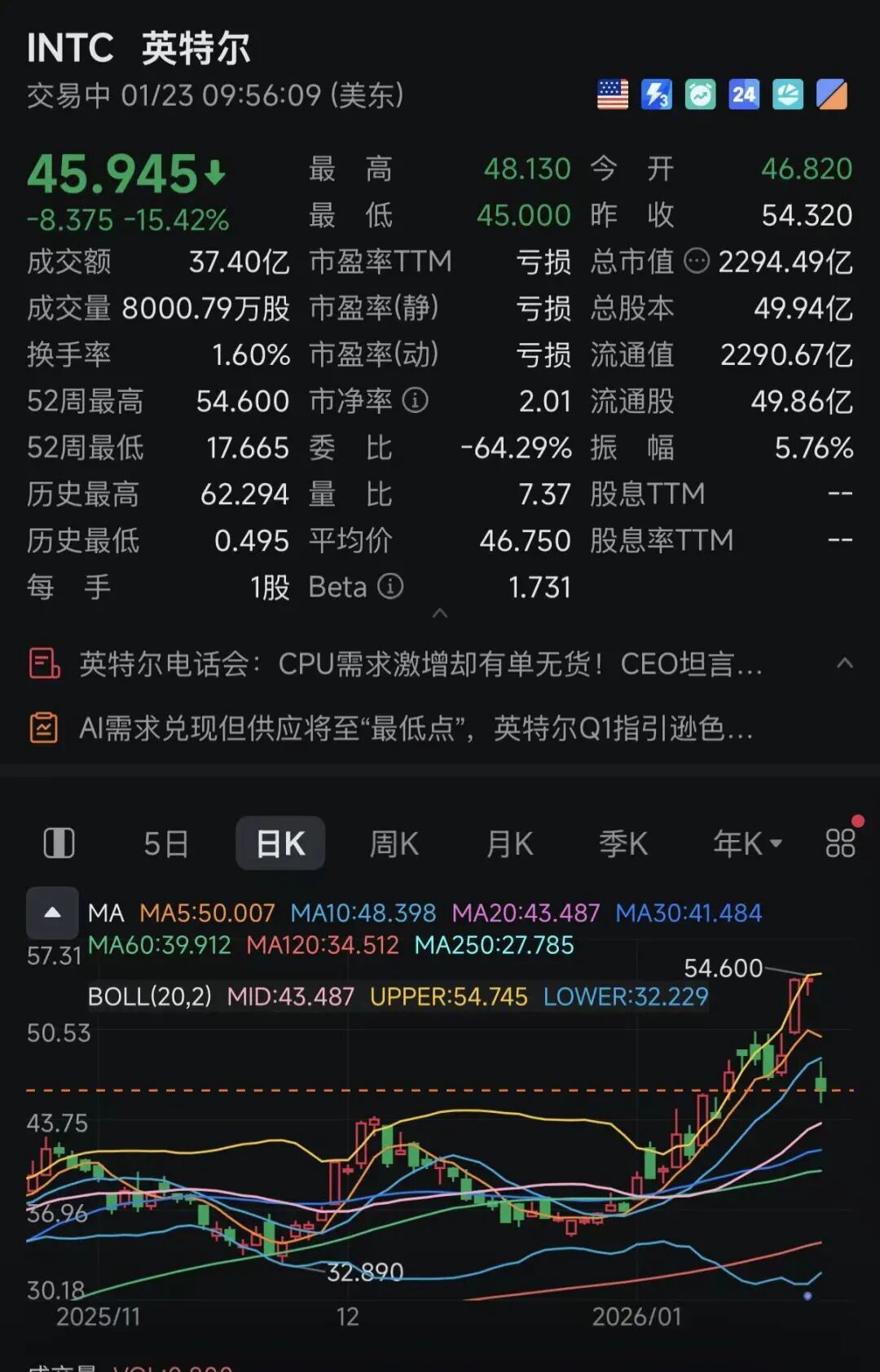Open the 总市值 more-options icon
This screenshot has height=1372, width=880.
point(697,262)
